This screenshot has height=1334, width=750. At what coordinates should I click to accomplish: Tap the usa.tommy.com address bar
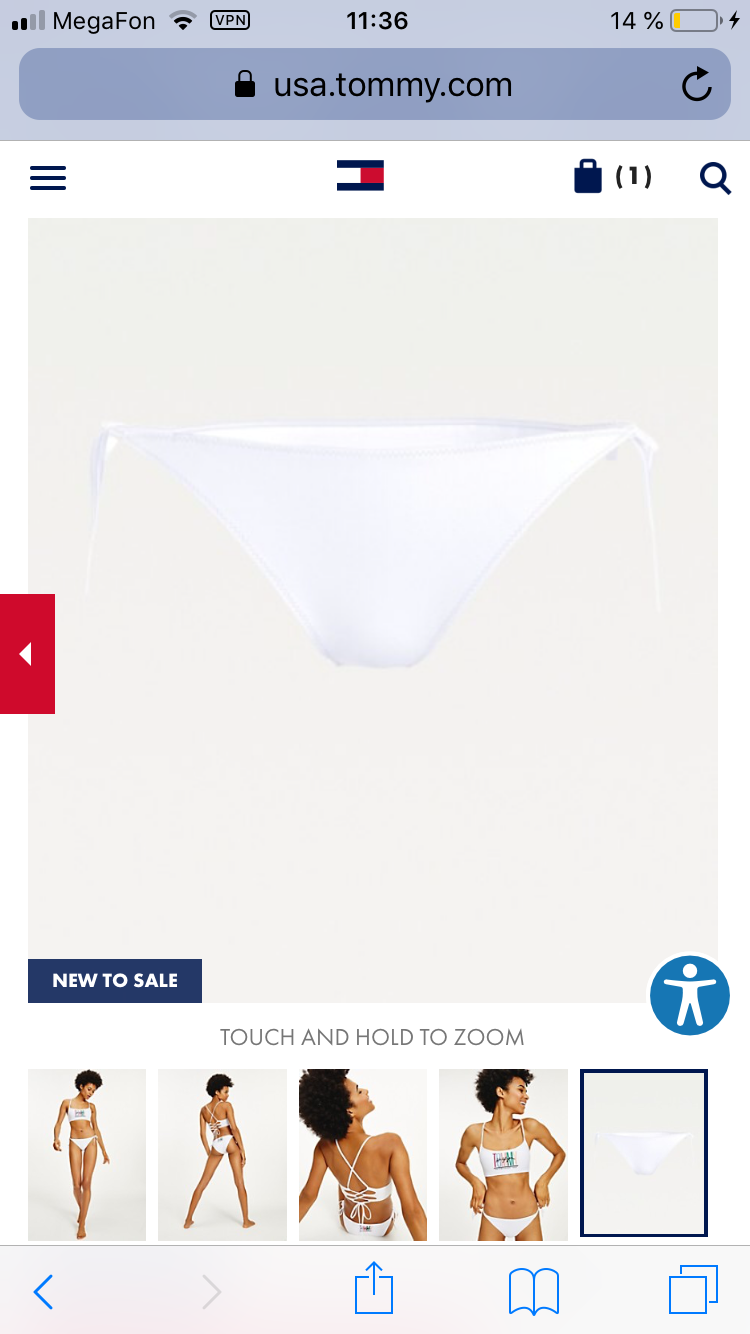(375, 84)
